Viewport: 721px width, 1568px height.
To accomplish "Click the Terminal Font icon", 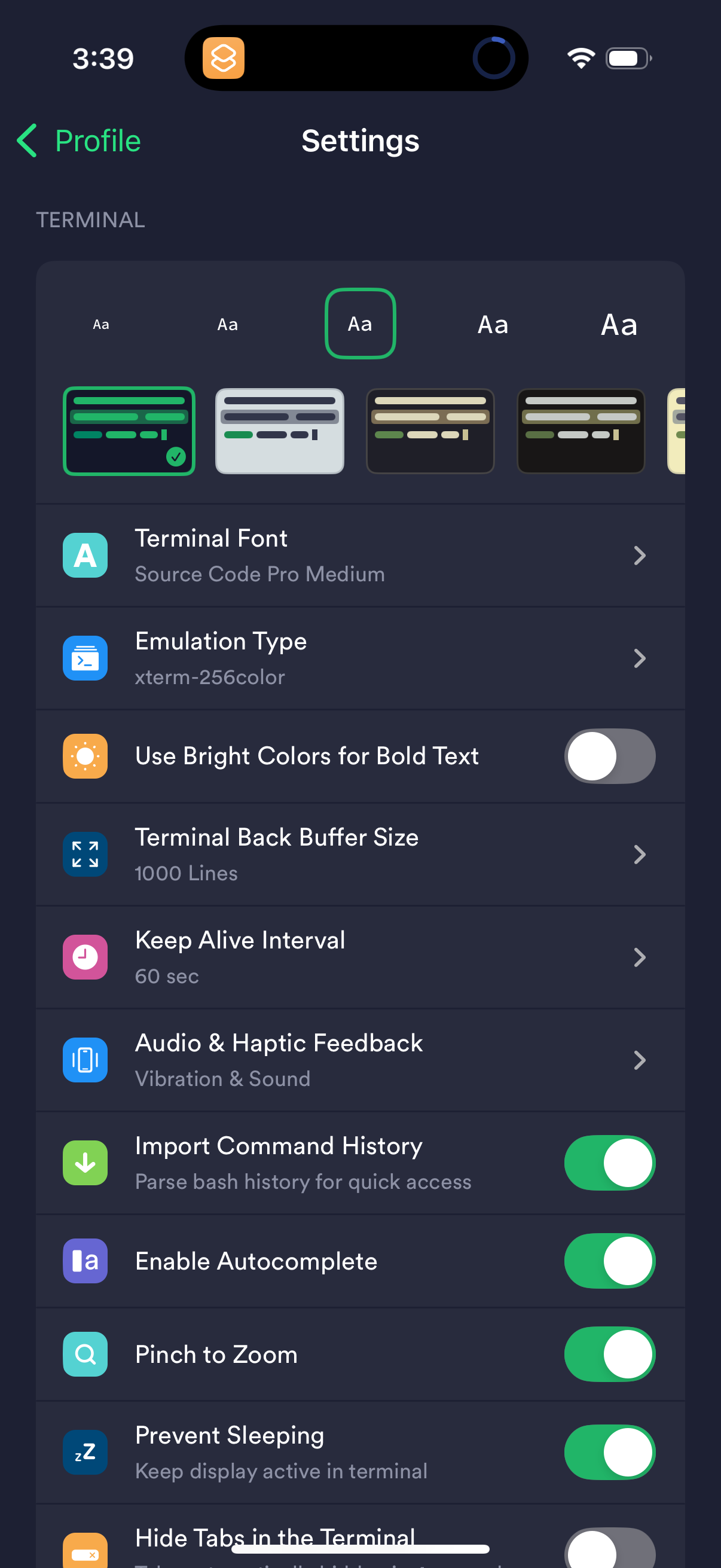I will pos(84,554).
